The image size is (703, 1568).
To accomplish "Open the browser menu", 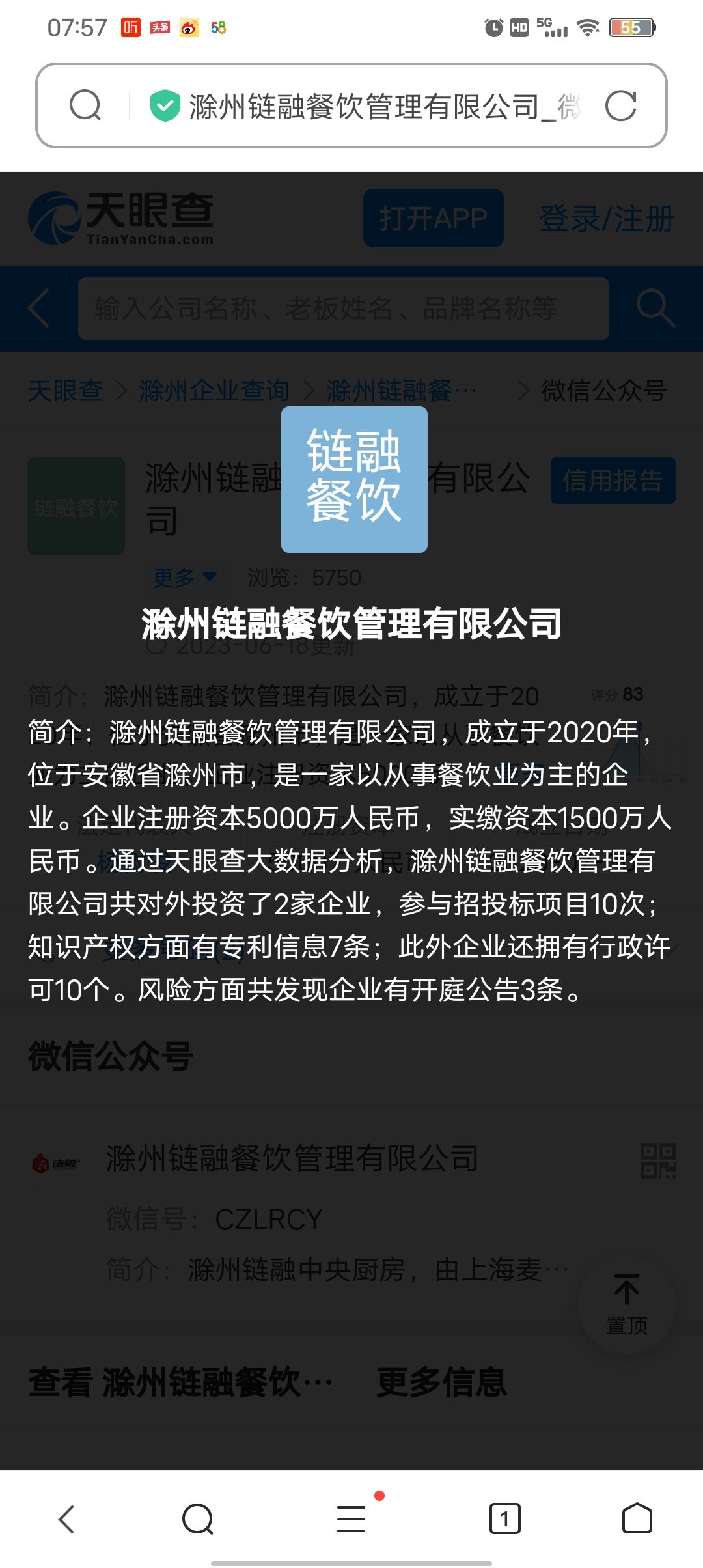I will pyautogui.click(x=351, y=1519).
